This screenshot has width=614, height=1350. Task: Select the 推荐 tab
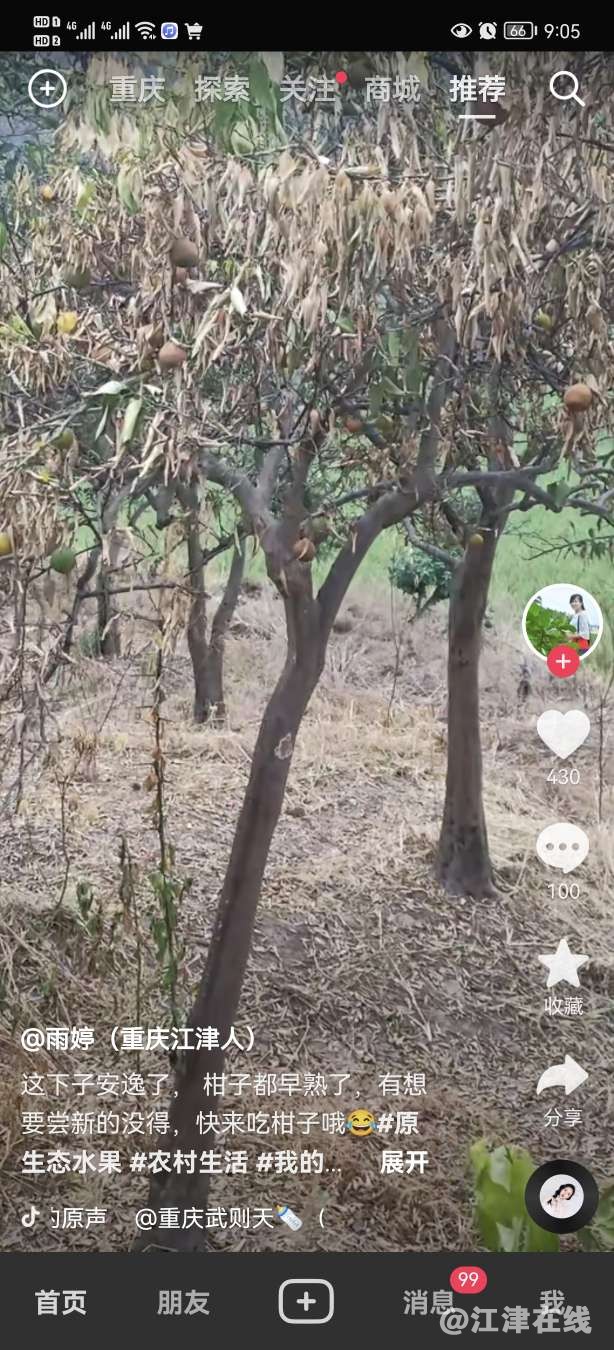[477, 89]
